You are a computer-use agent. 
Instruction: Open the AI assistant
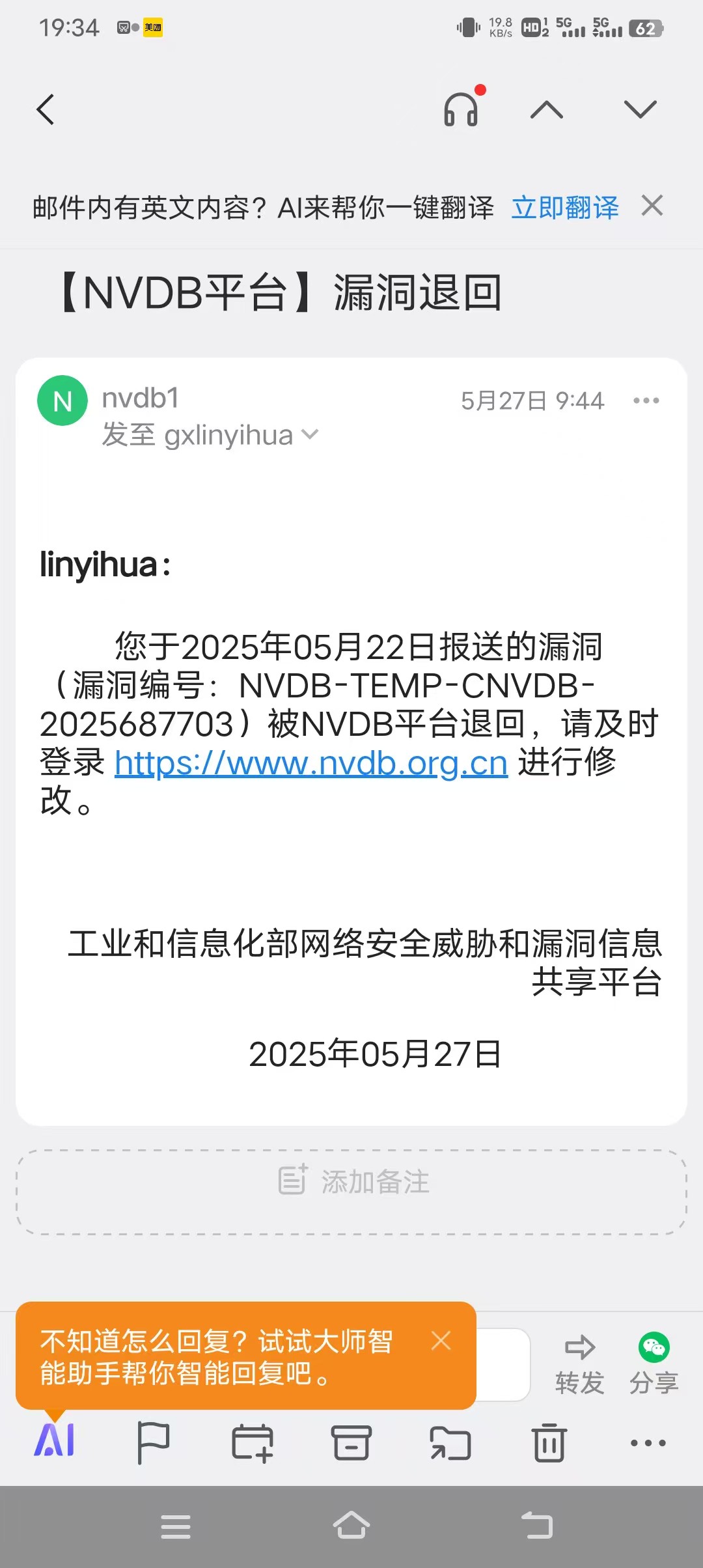(55, 1442)
